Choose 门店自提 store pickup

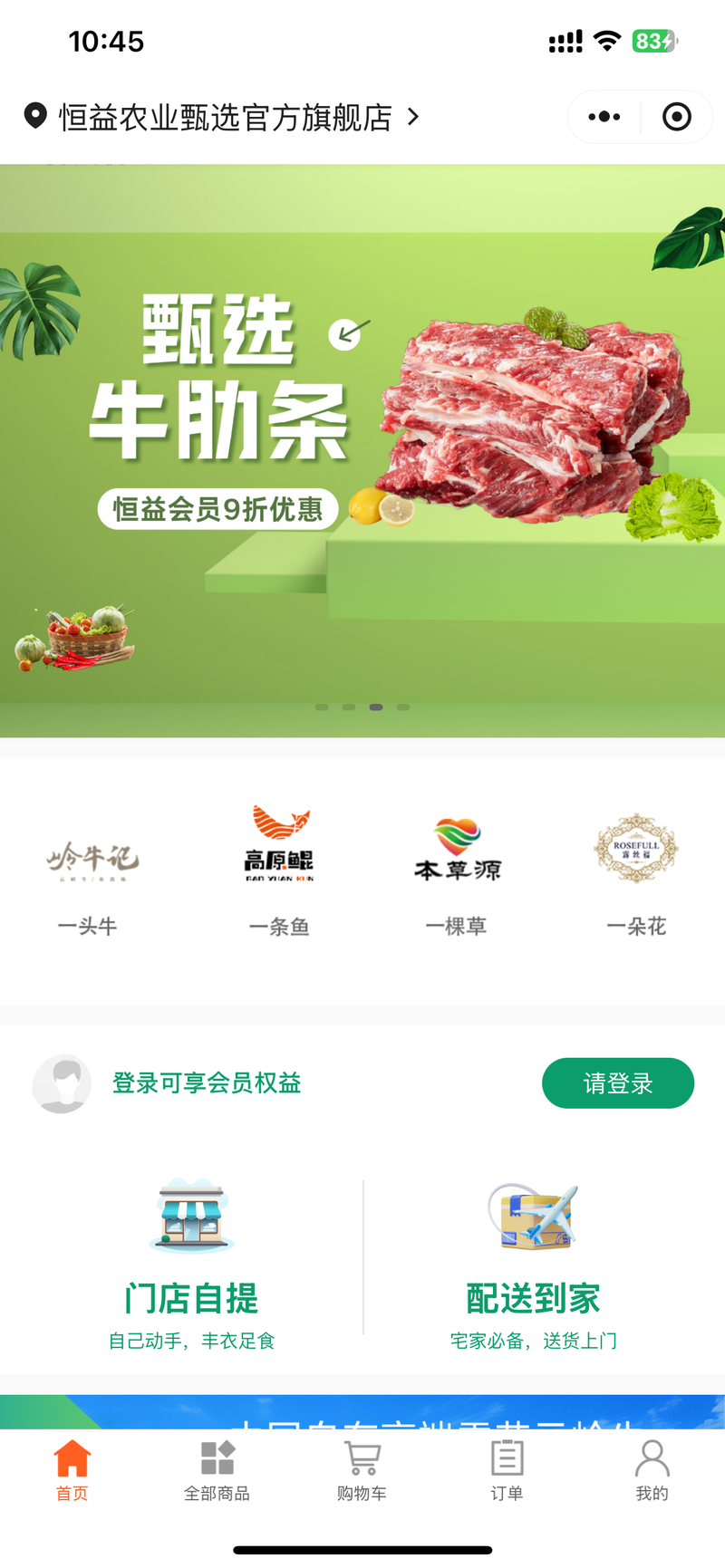tap(191, 1264)
